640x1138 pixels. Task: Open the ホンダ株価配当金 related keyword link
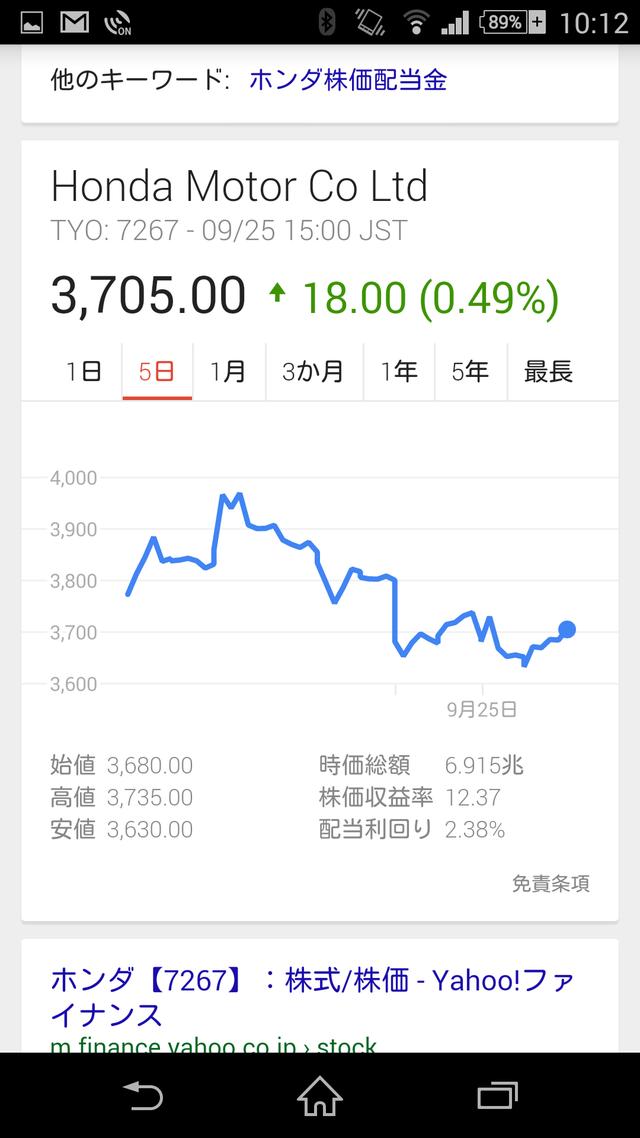(347, 80)
